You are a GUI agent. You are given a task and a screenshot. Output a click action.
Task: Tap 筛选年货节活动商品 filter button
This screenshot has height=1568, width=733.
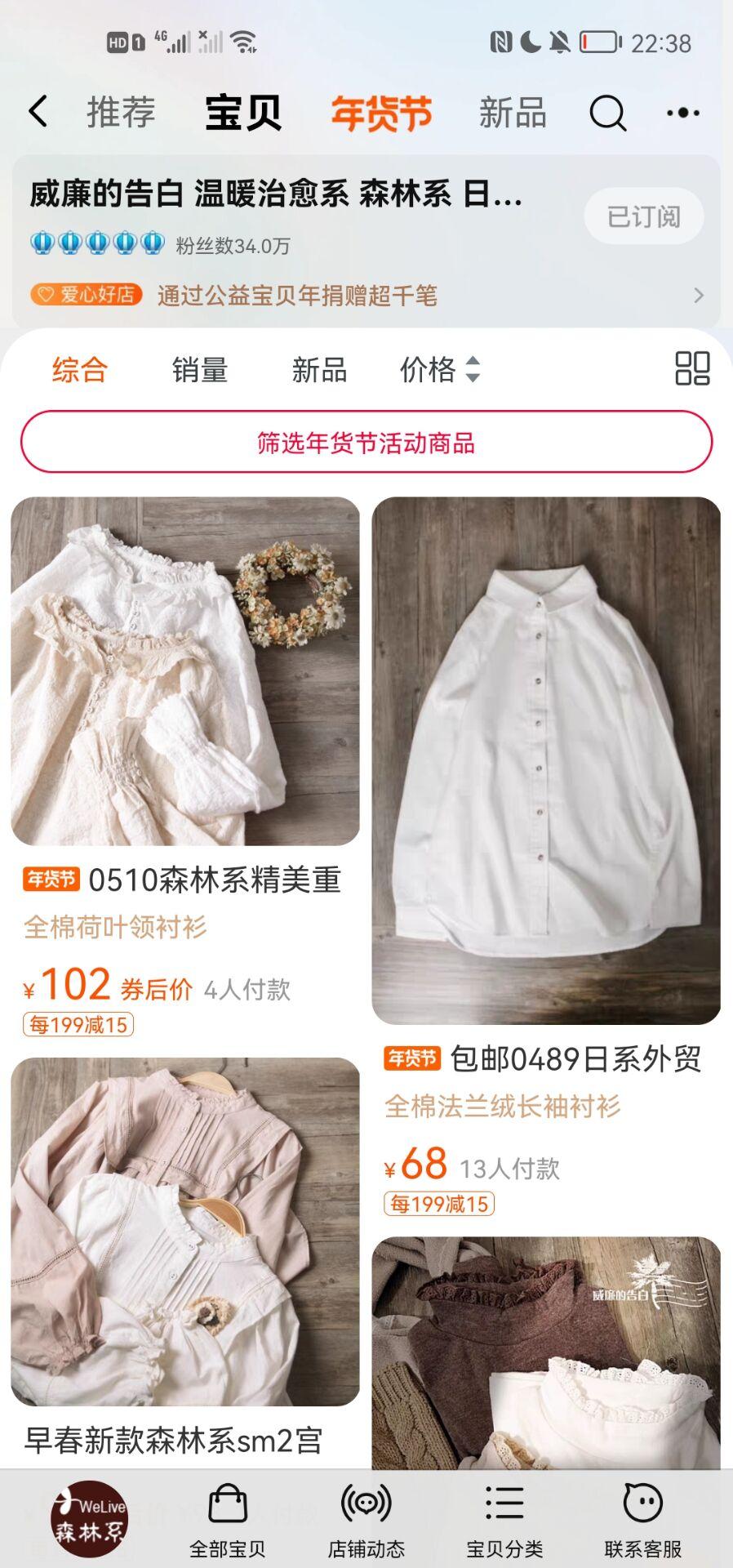point(366,443)
